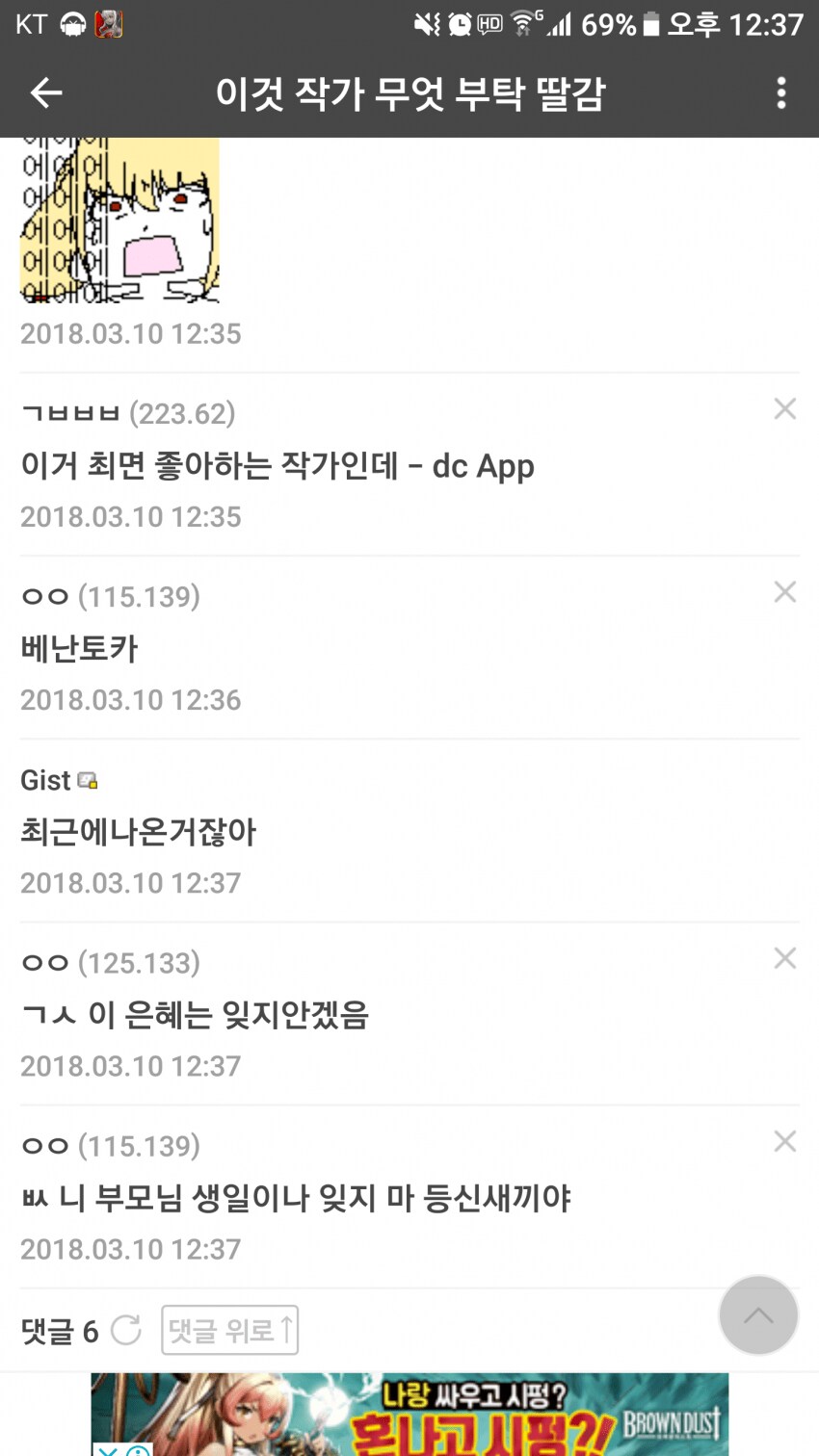Tap the commenter name Gist
The width and height of the screenshot is (819, 1456).
point(42,780)
